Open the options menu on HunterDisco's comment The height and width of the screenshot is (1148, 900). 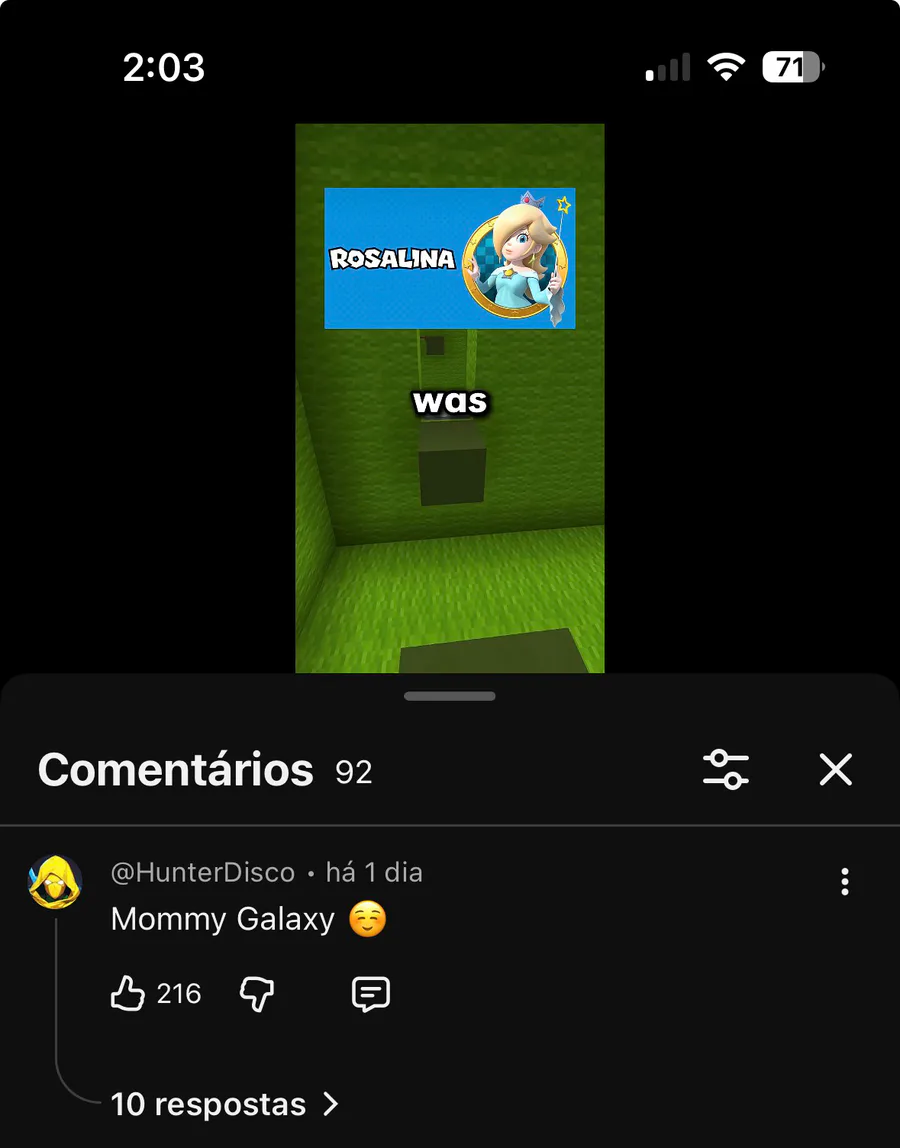tap(844, 882)
